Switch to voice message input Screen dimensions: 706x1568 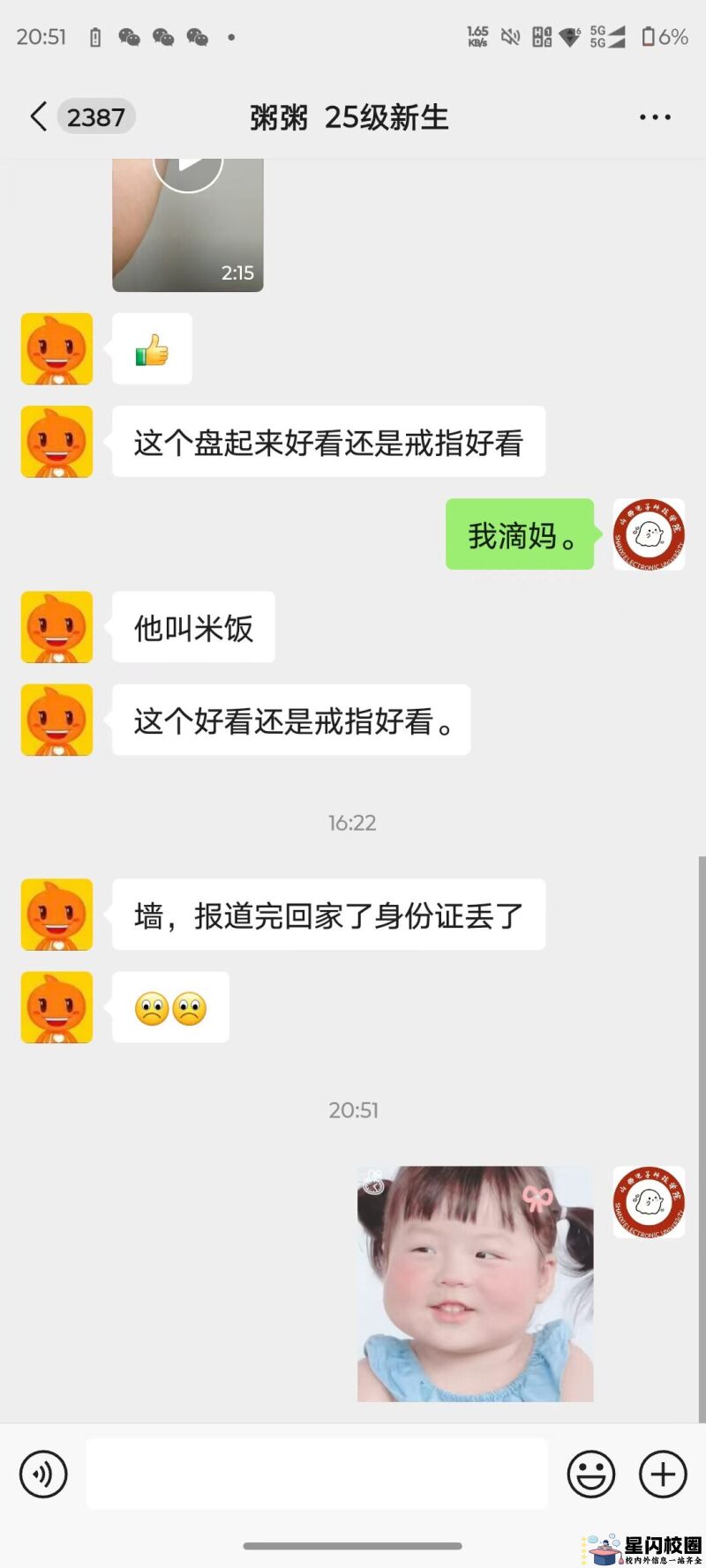click(43, 1474)
